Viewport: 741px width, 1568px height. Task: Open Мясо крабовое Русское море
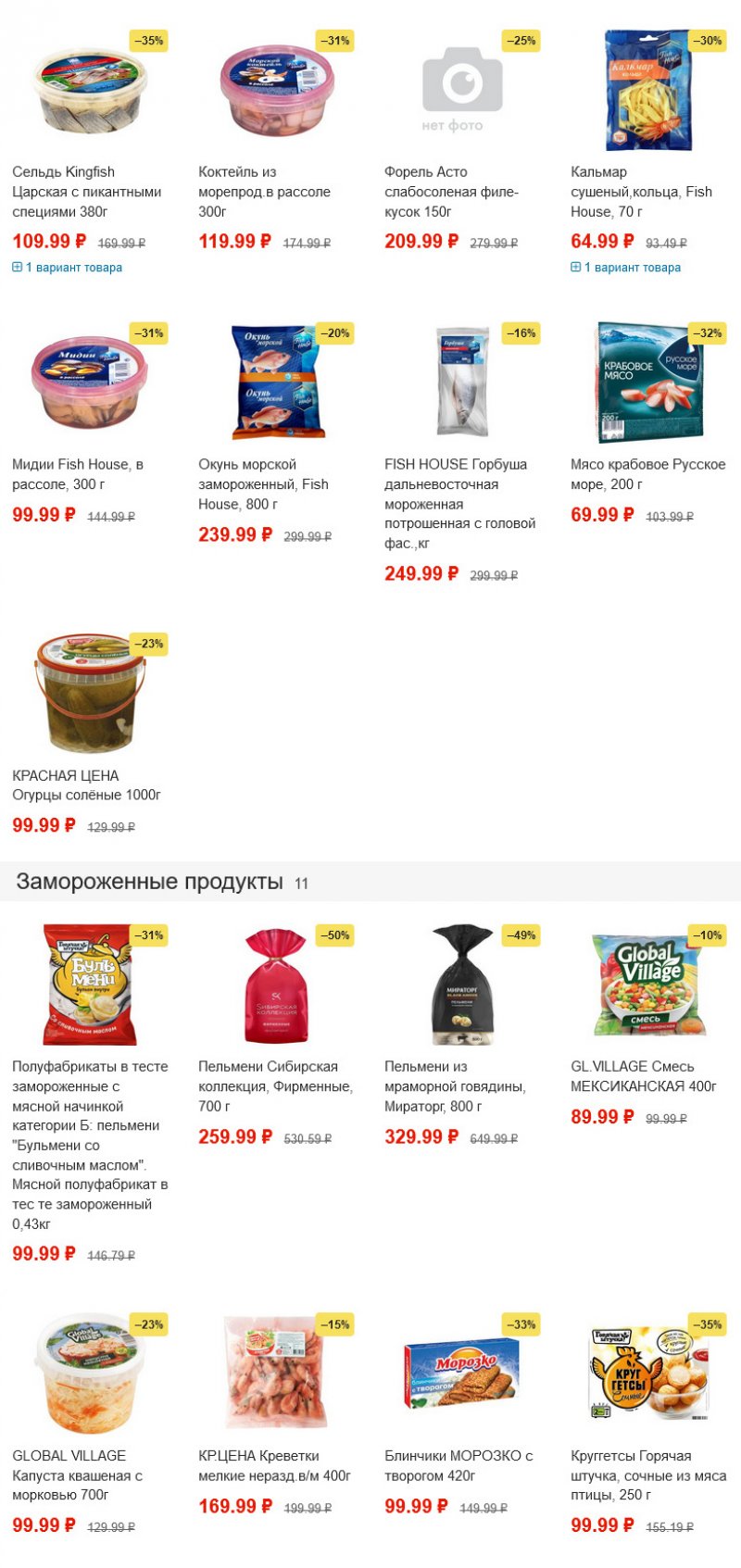pyautogui.click(x=648, y=474)
